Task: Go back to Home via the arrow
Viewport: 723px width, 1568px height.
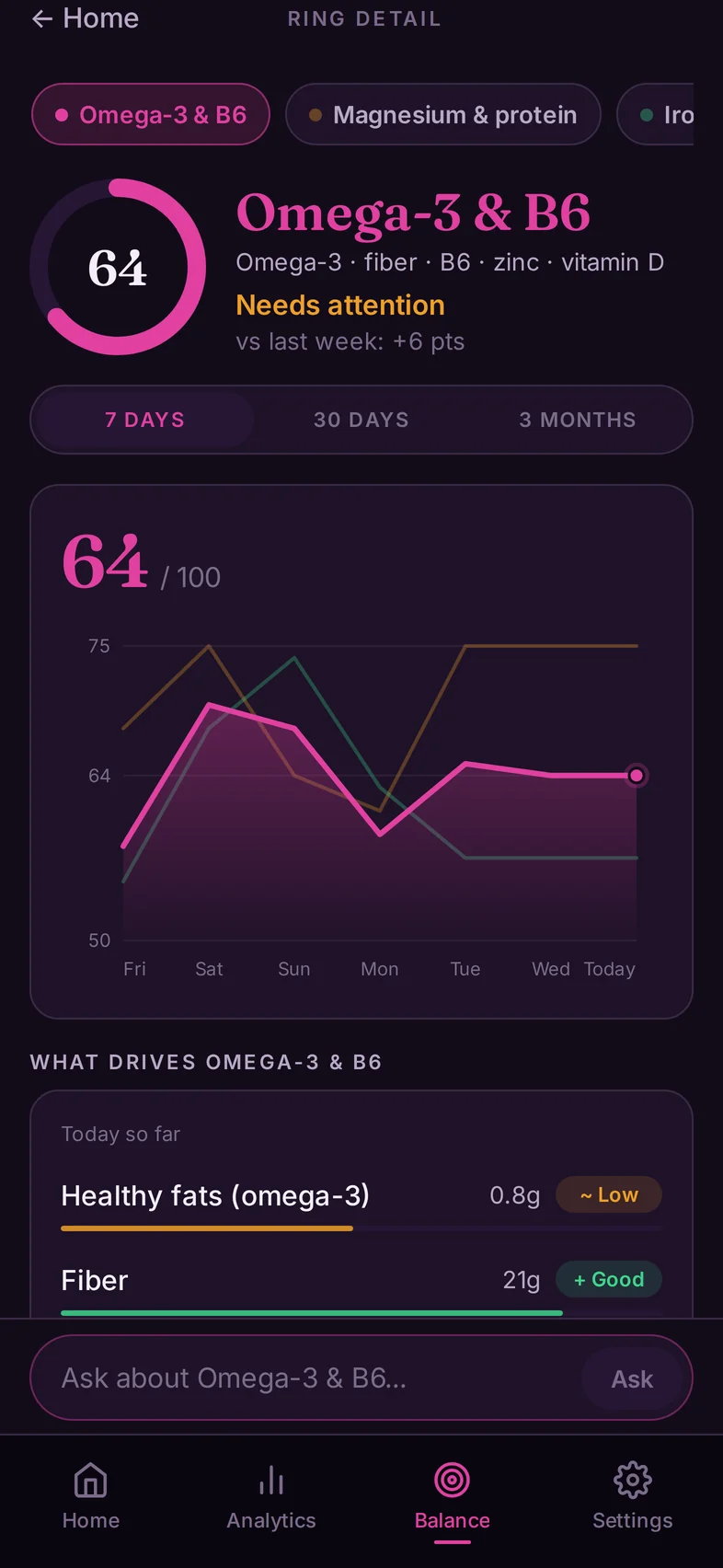Action: [85, 18]
